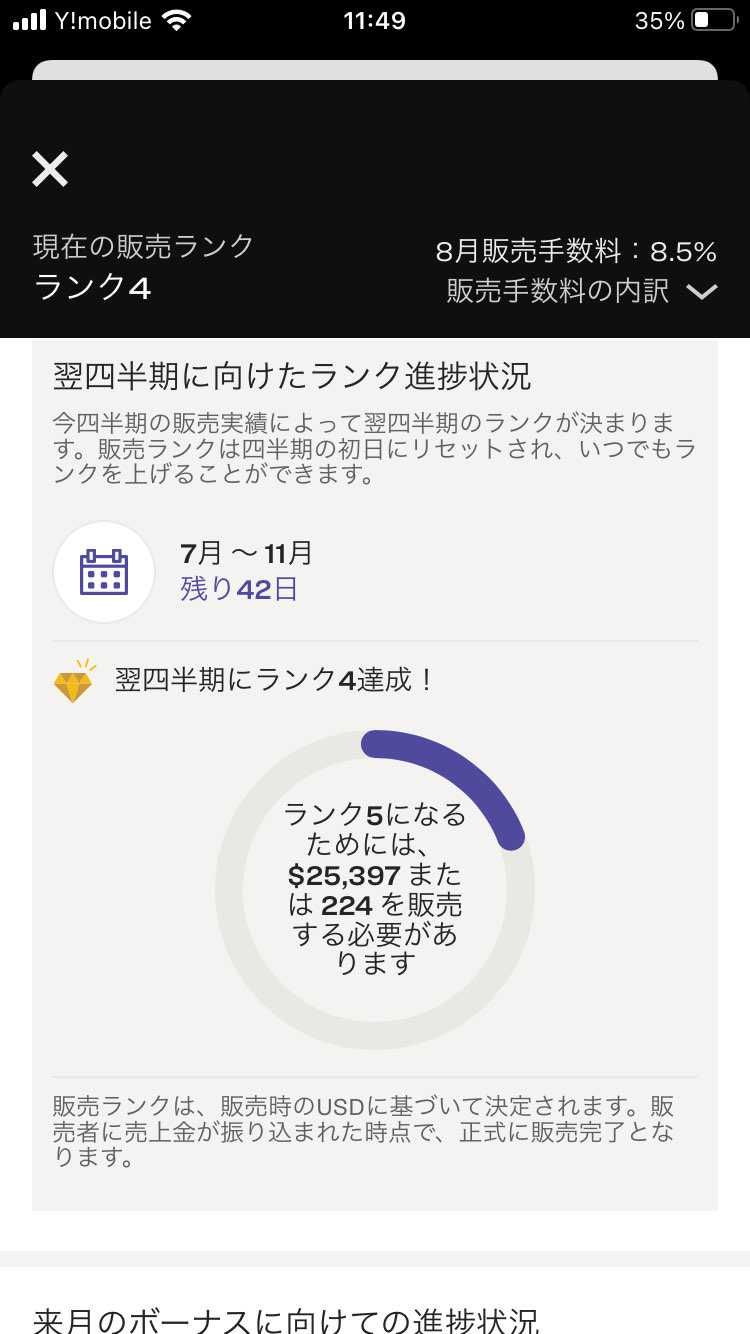Tap the white circle containing the calendar icon
Viewport: 750px width, 1334px height.
pos(104,570)
